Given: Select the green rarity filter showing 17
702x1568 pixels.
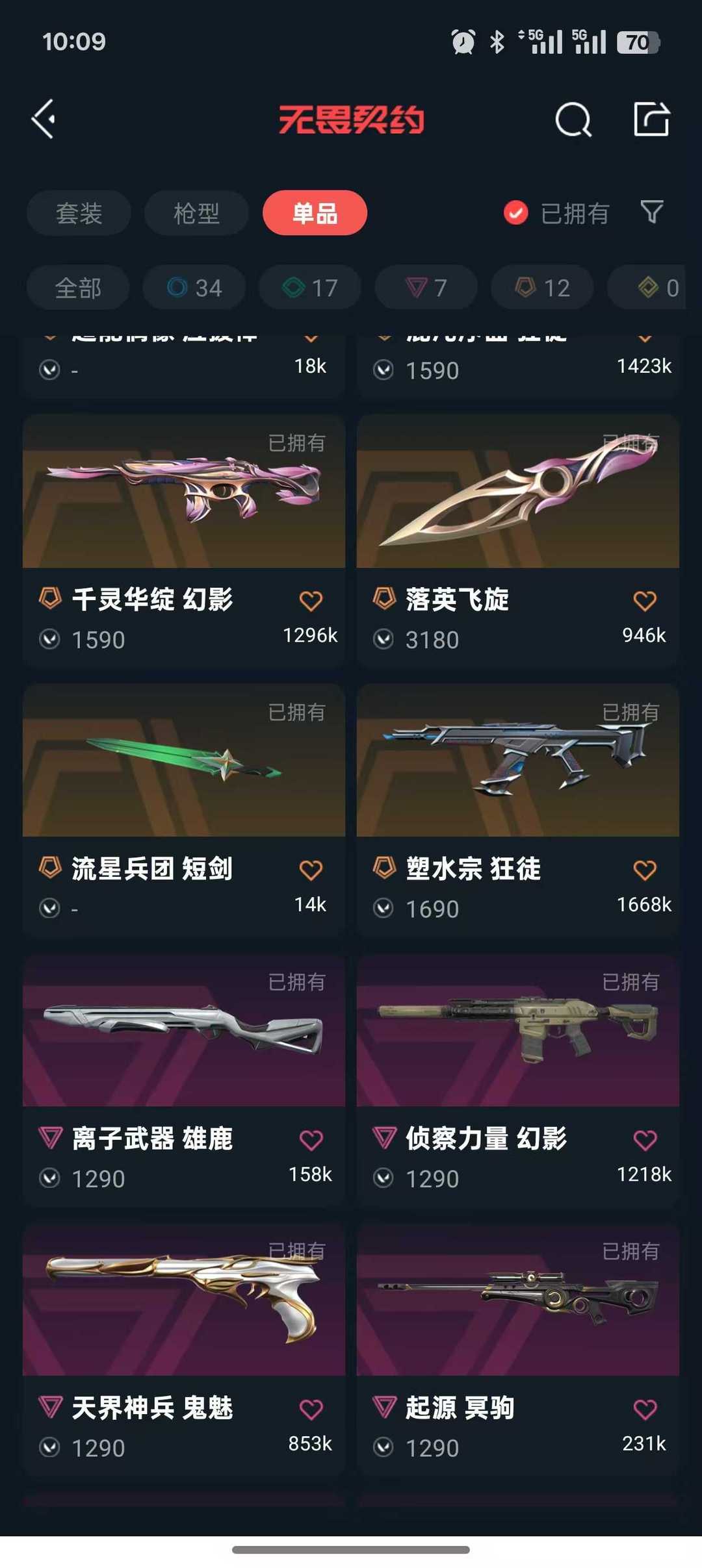Looking at the screenshot, I should tap(309, 288).
